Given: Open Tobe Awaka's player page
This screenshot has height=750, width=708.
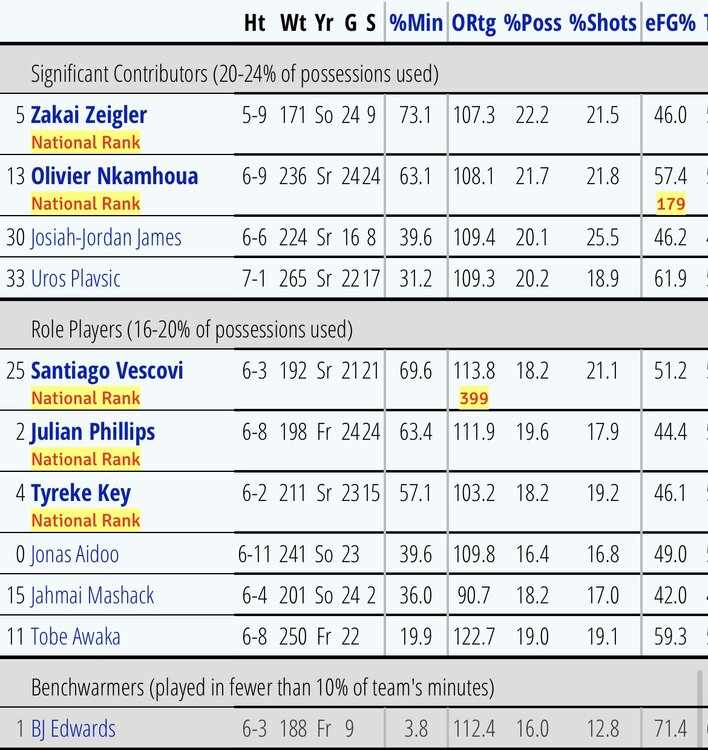Looking at the screenshot, I should click(x=76, y=636).
